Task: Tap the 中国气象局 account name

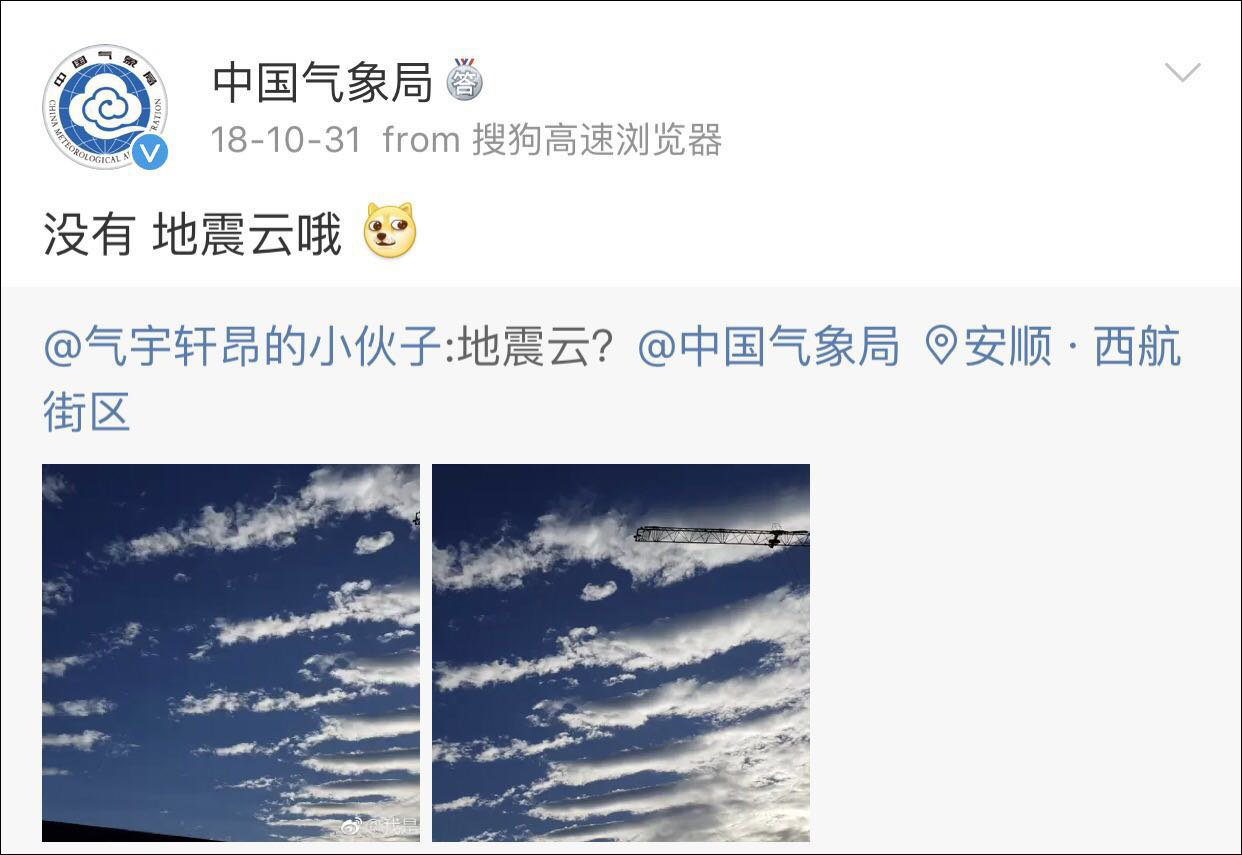Action: pyautogui.click(x=322, y=82)
